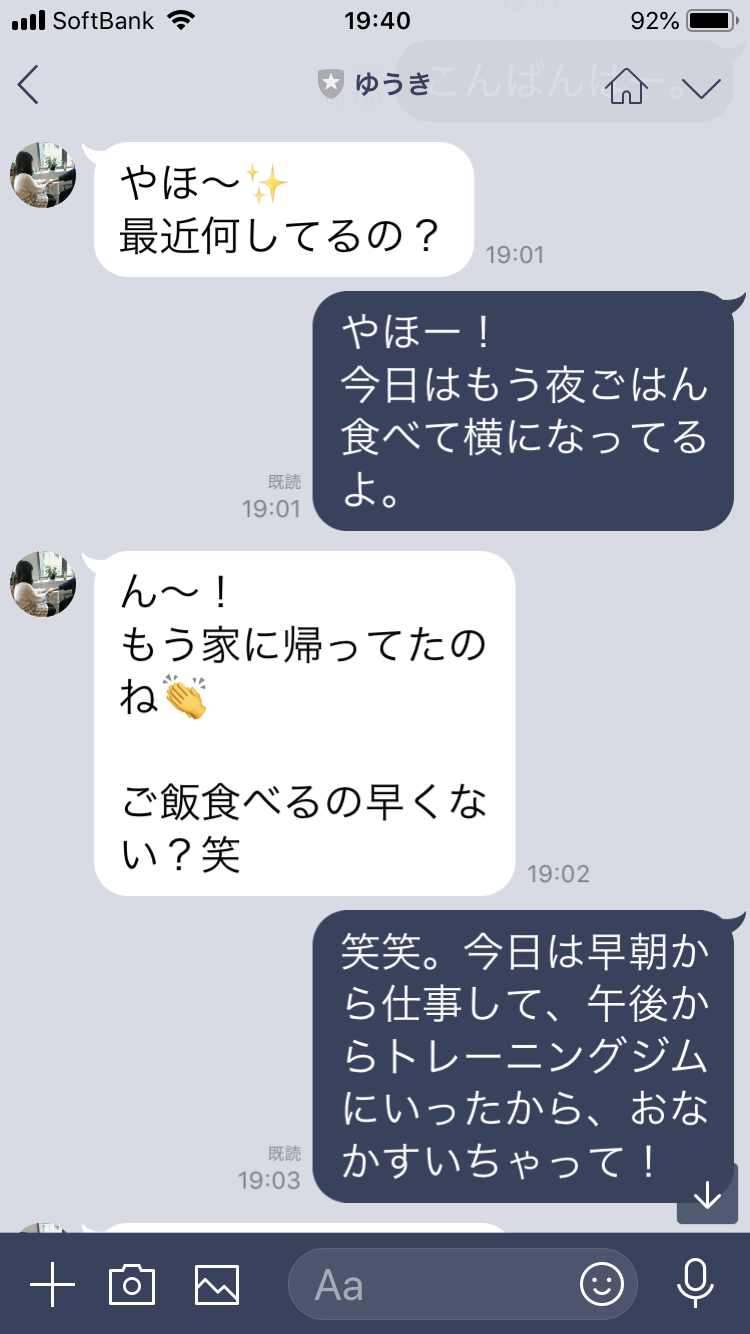Record a voice message with microphone

coord(694,1284)
